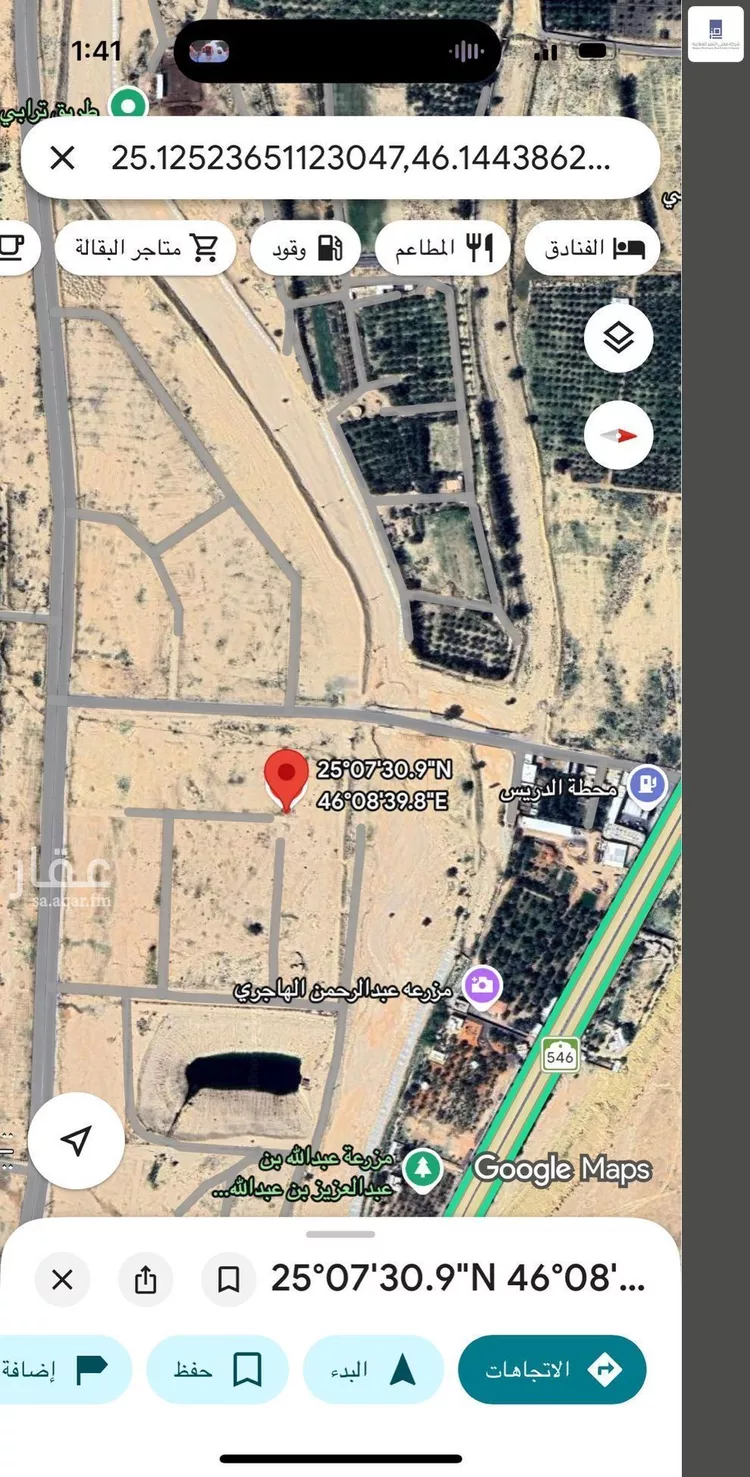Viewport: 750px width, 1477px height.
Task: Toggle the إضافة flag label option
Action: click(x=66, y=1370)
